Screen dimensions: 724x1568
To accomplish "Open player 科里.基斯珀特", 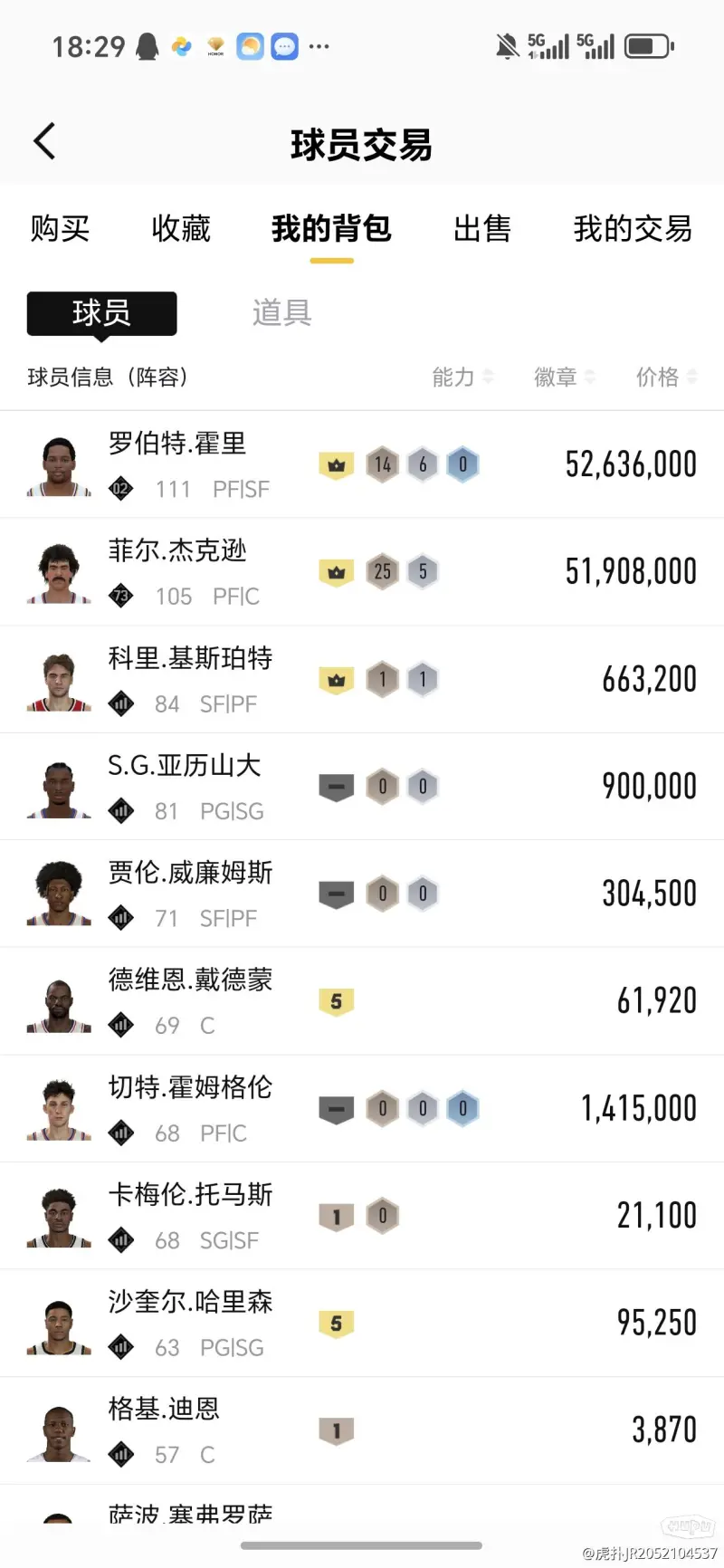I will tap(362, 679).
